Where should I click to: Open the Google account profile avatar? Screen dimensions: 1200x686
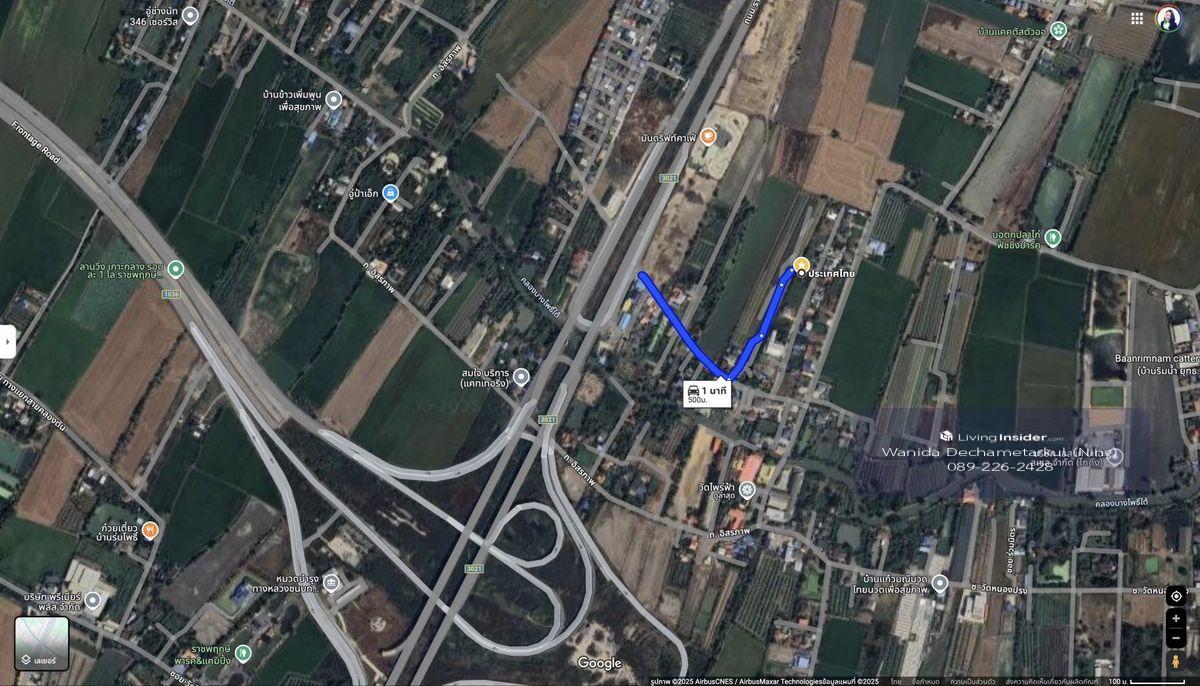click(x=1168, y=18)
